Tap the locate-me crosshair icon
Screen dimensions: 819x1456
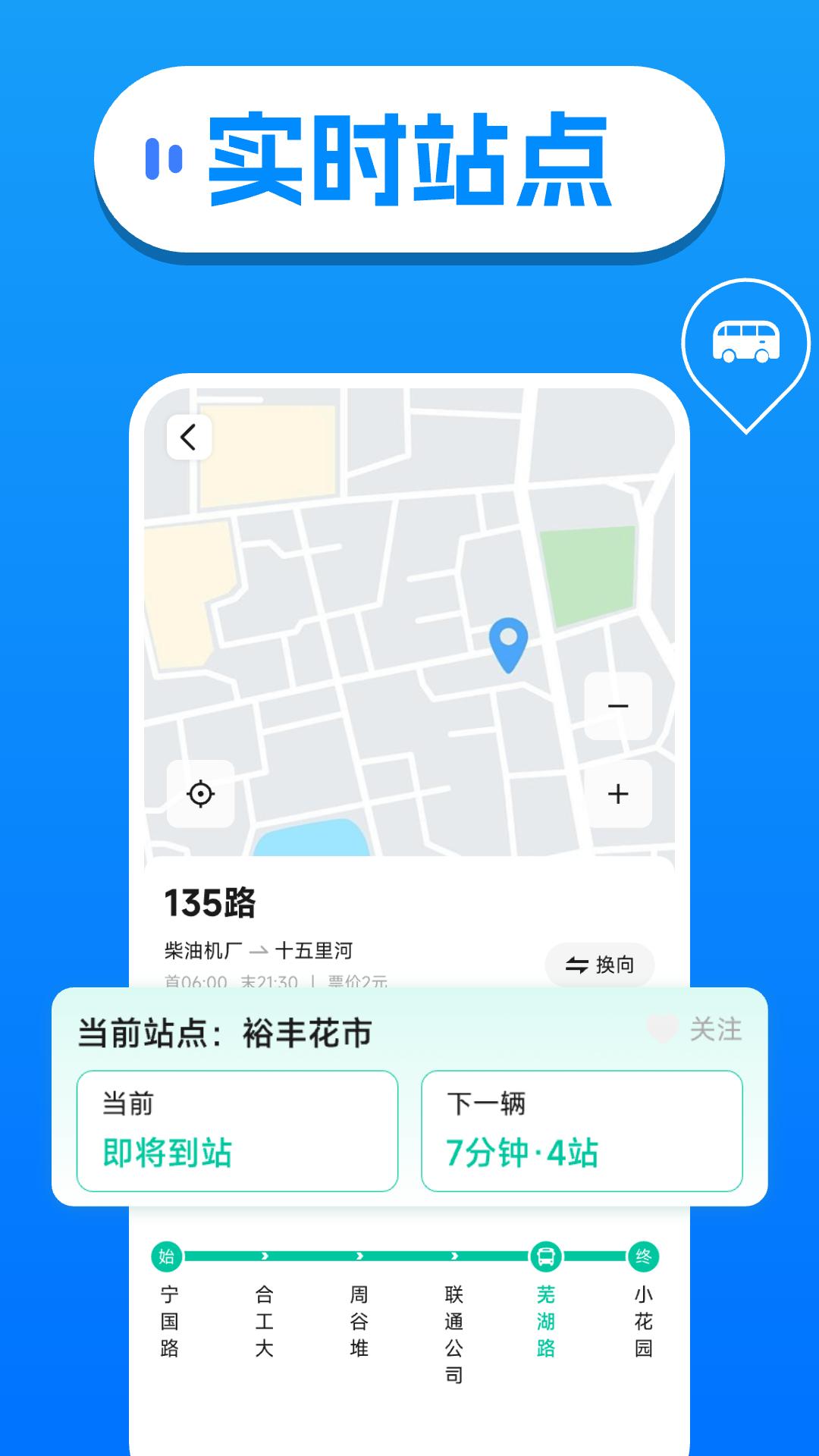[x=200, y=793]
